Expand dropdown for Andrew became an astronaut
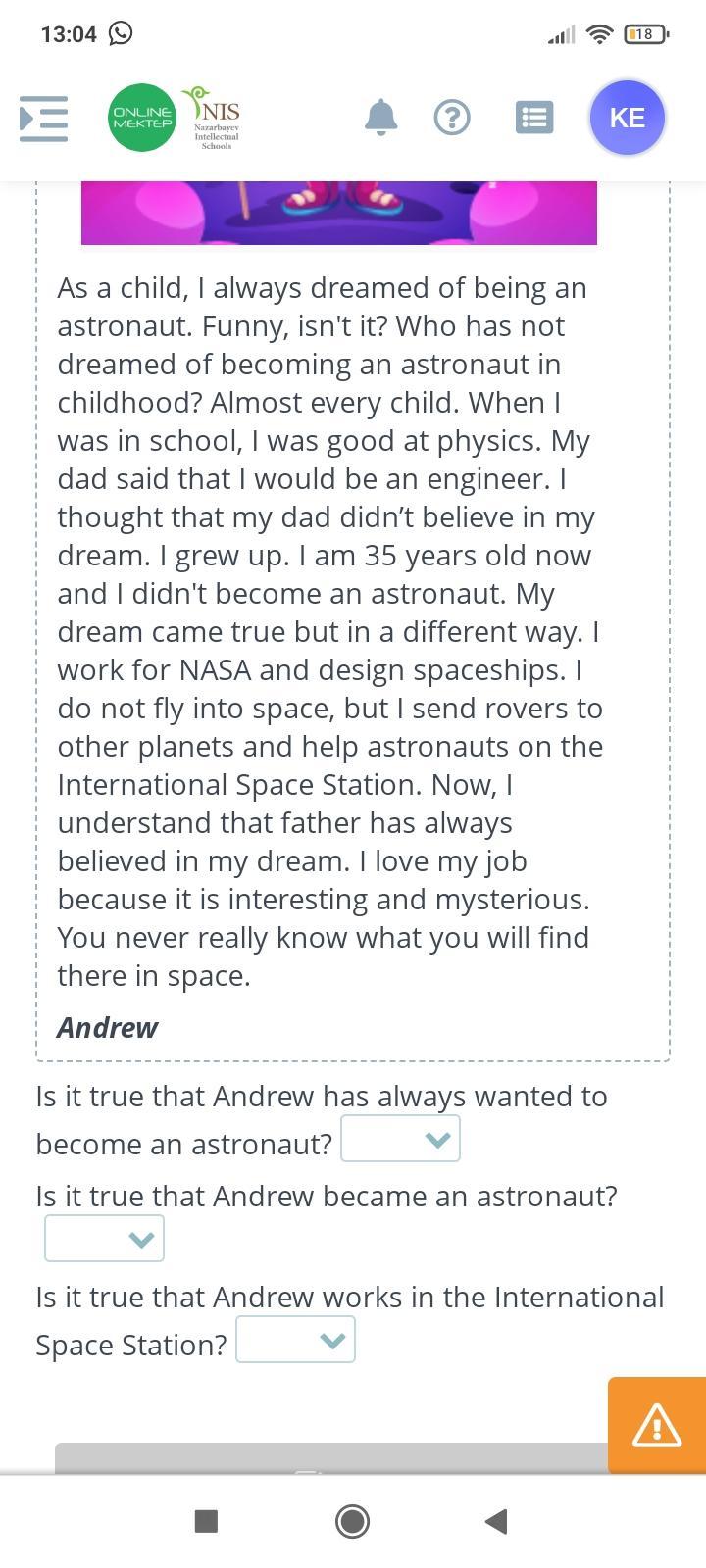706x1568 pixels. [104, 1239]
